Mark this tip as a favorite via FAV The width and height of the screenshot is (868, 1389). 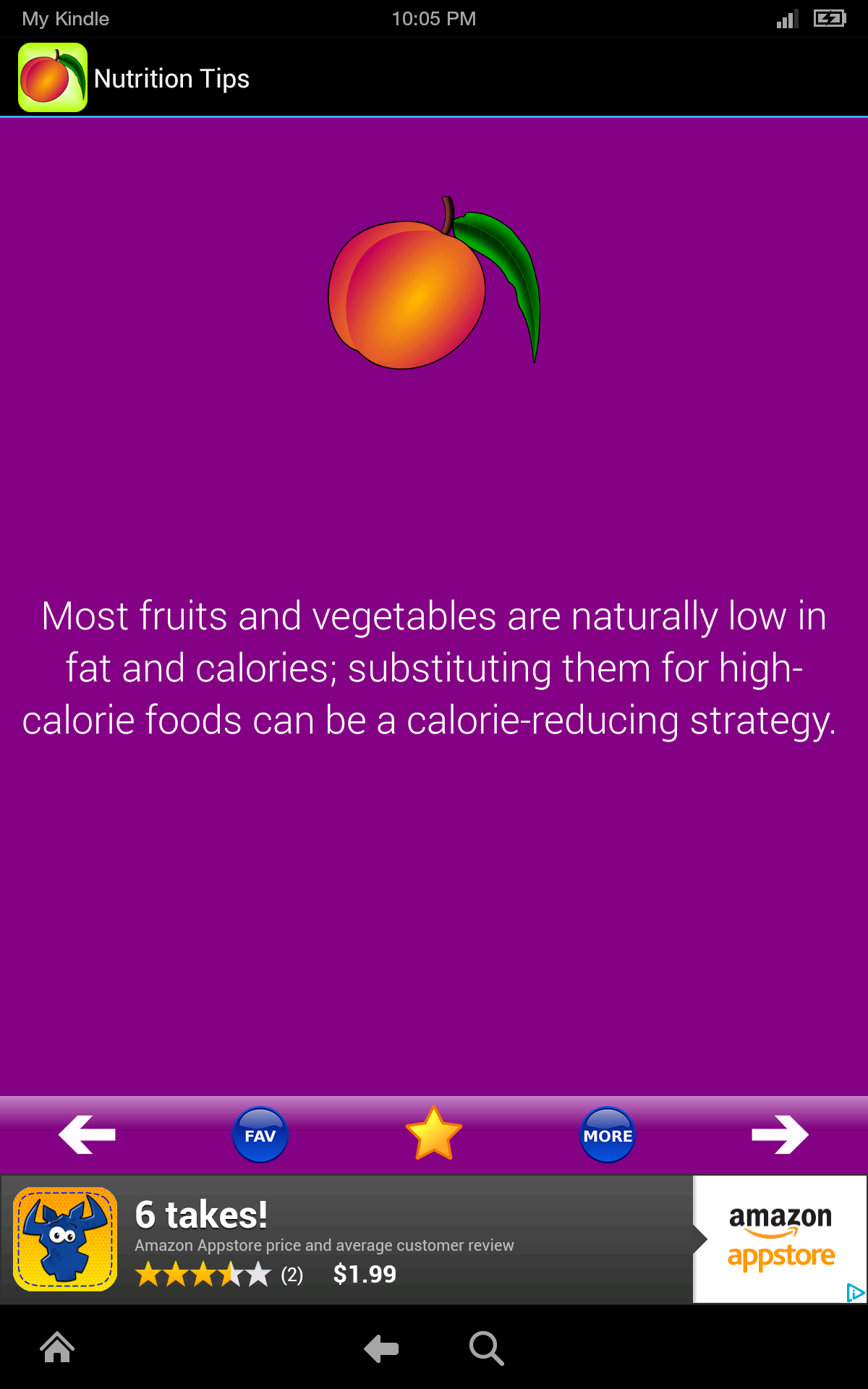259,1134
